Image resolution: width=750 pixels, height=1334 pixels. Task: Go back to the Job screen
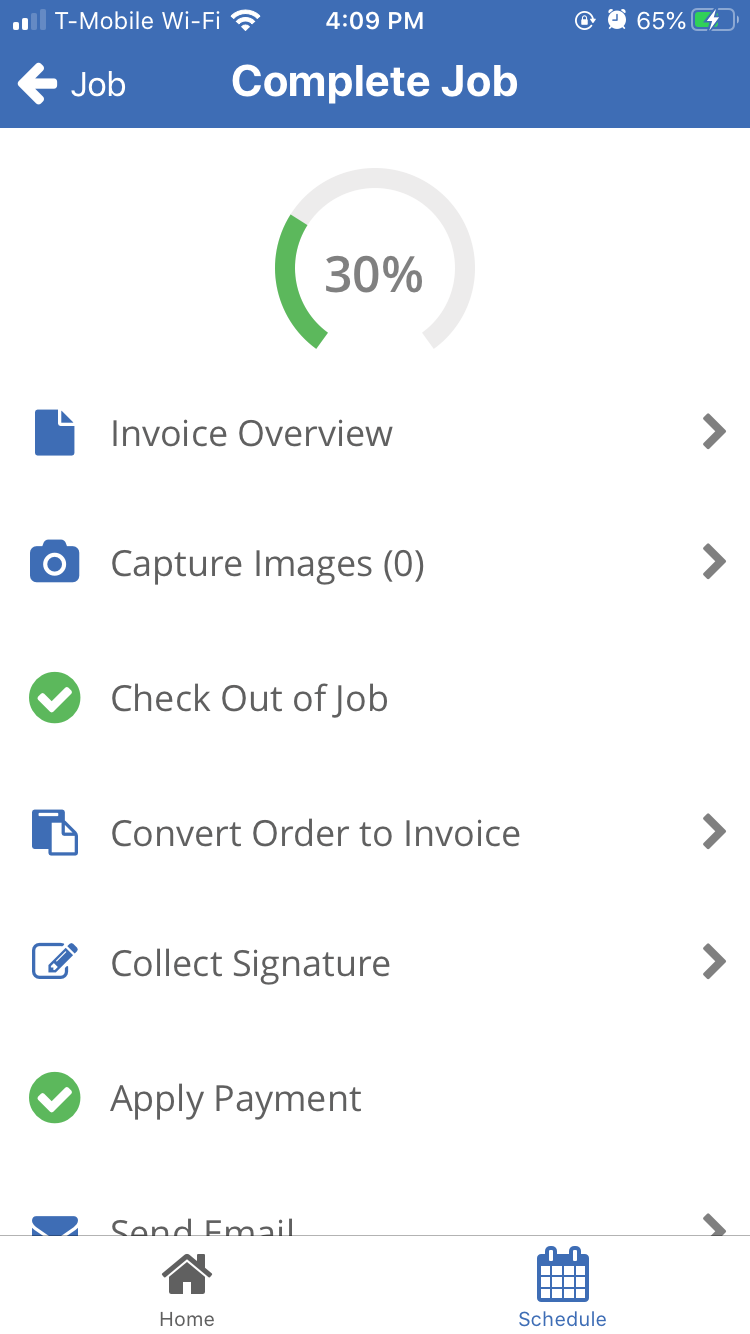click(x=72, y=84)
